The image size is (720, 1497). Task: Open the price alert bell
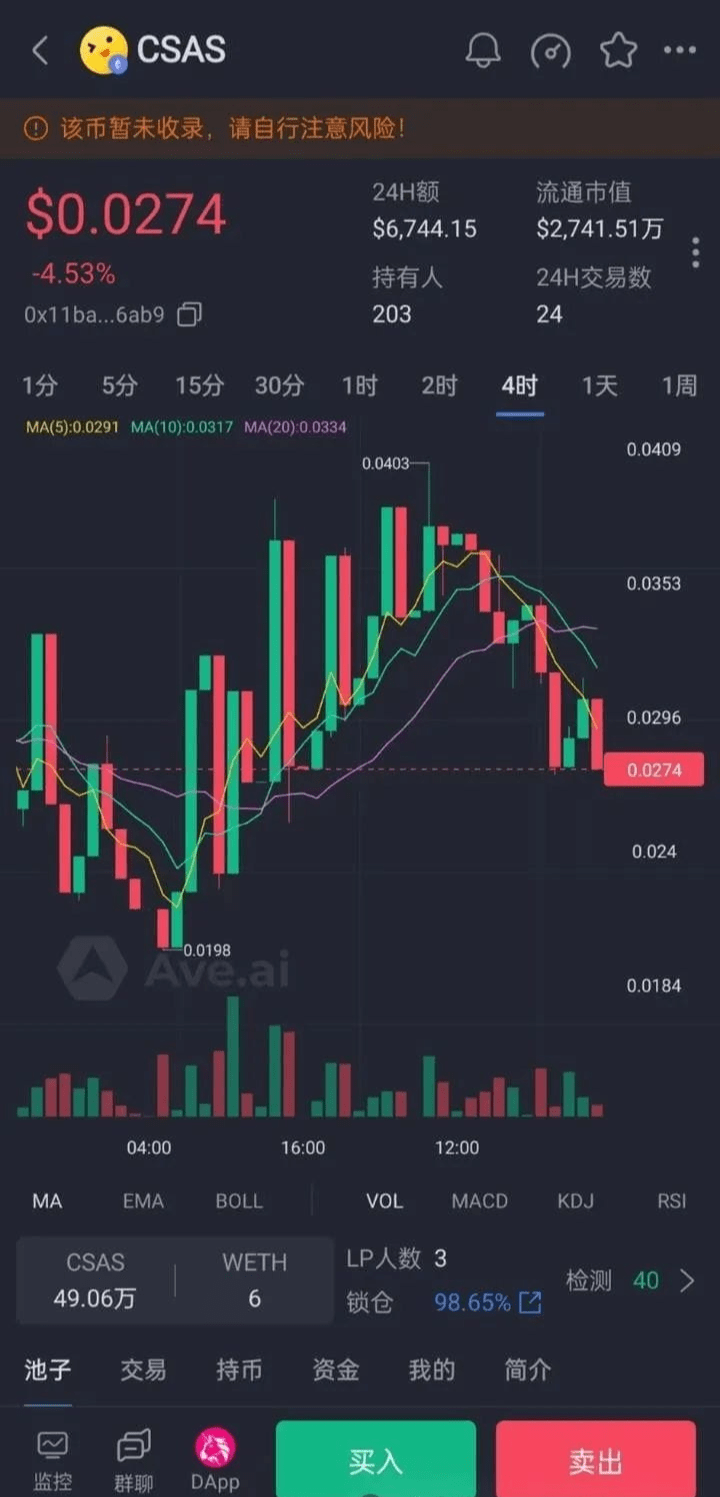coord(484,51)
